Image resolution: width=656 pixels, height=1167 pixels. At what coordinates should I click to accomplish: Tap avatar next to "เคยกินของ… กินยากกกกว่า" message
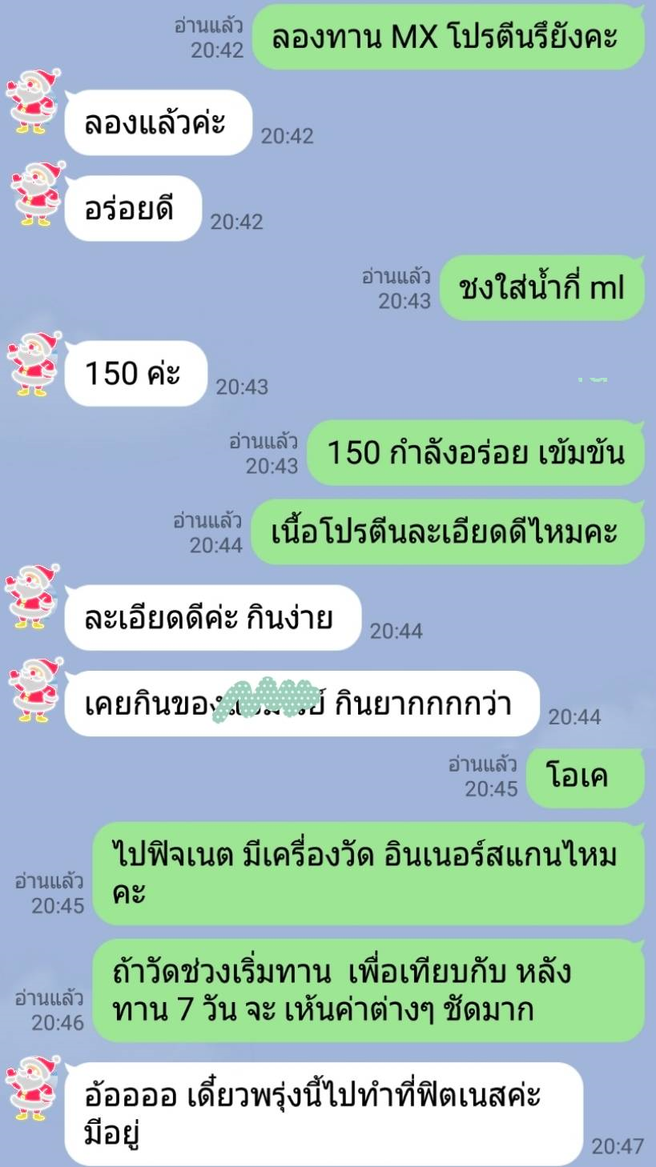point(35,688)
